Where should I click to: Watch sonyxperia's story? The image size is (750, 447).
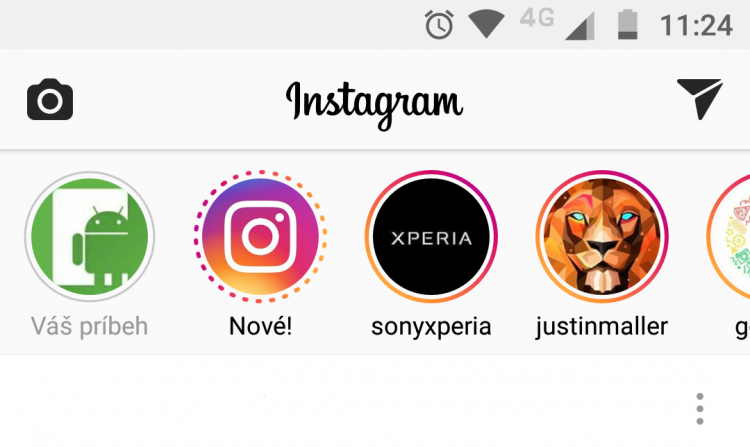pyautogui.click(x=430, y=236)
